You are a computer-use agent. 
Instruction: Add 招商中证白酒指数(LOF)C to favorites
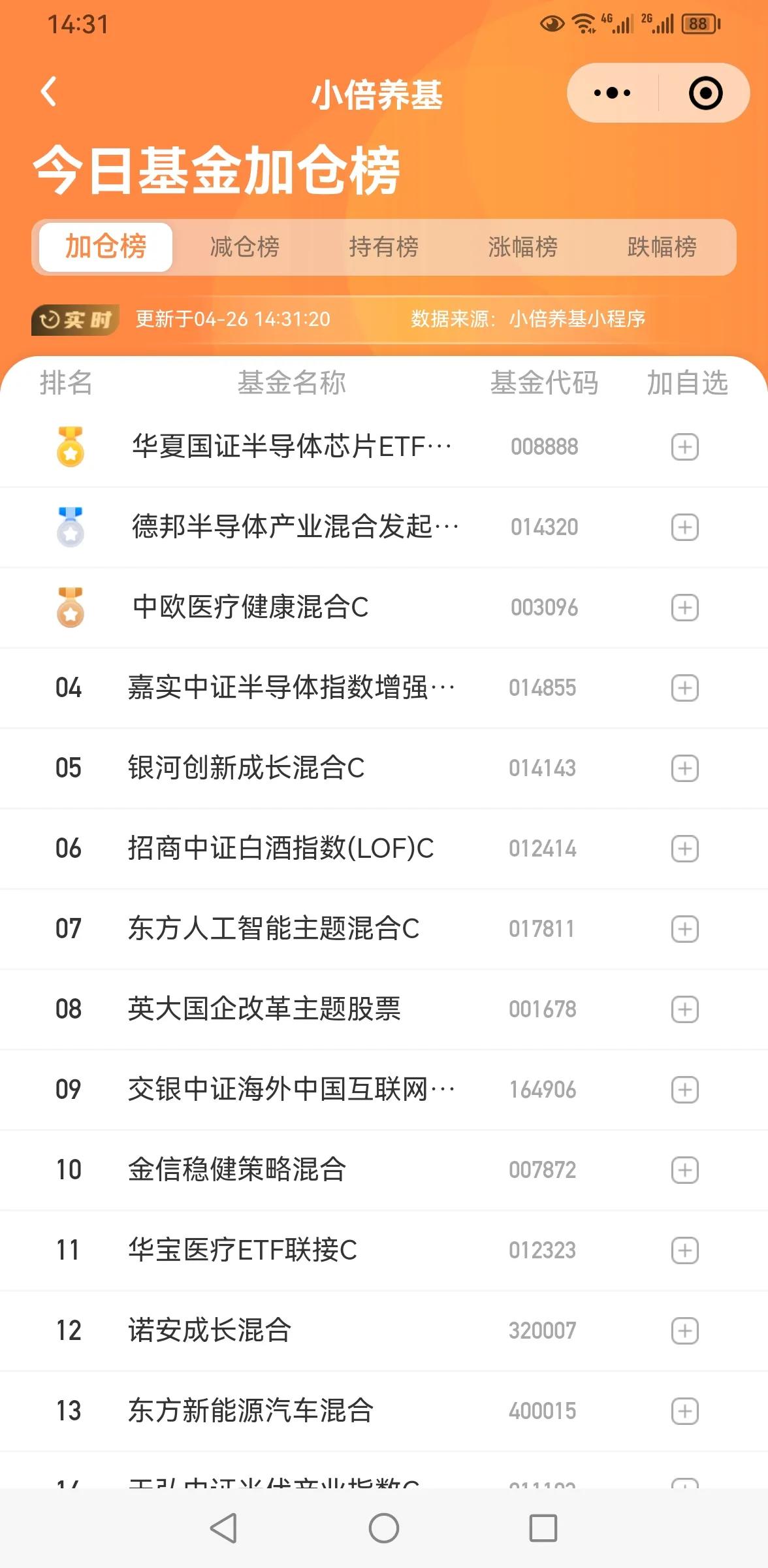click(x=685, y=848)
